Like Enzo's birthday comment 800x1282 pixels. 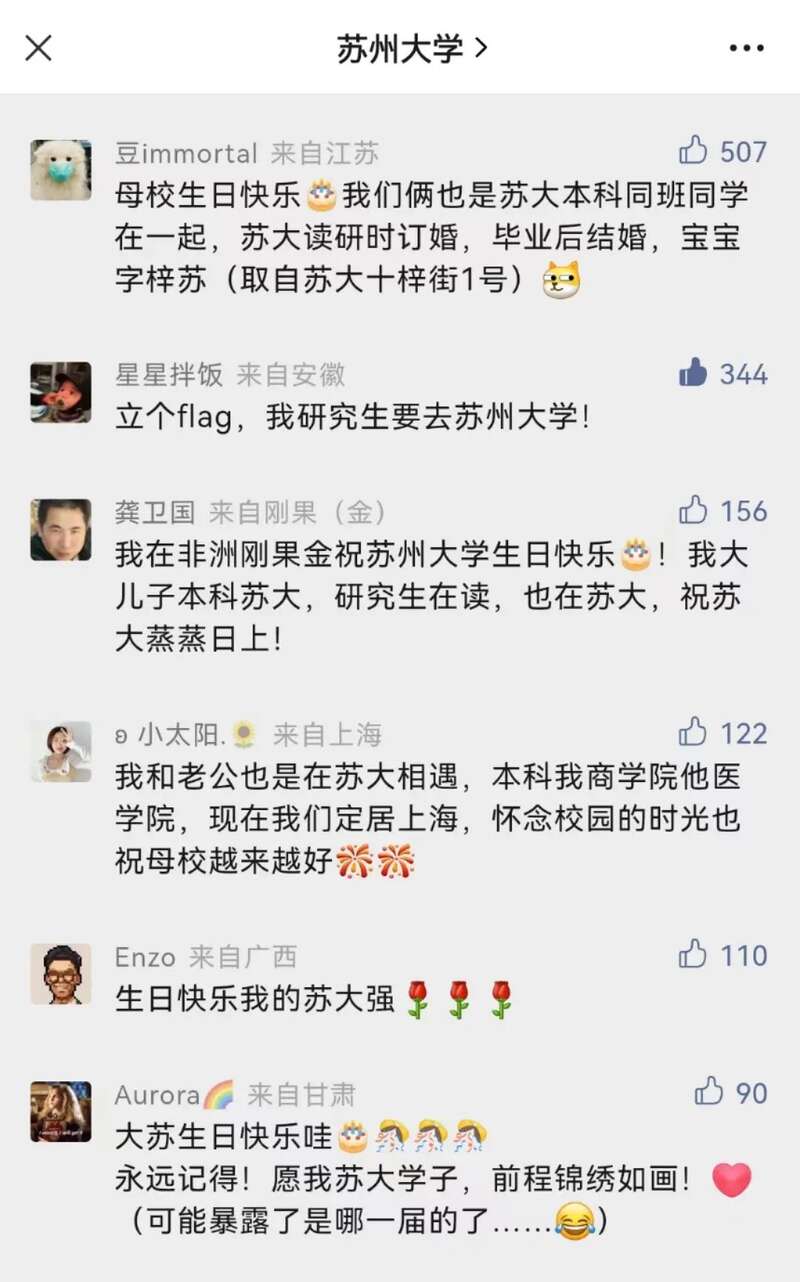click(x=693, y=955)
